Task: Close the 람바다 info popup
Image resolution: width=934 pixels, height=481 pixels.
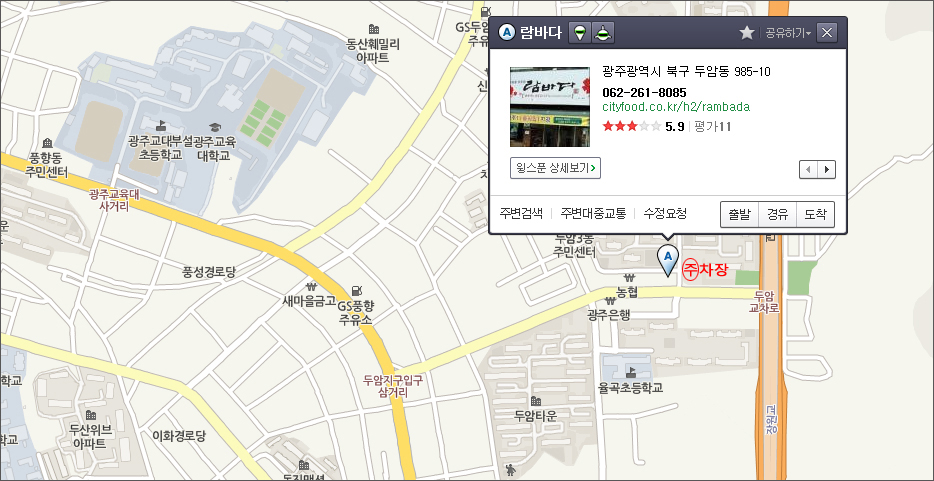Action: tap(826, 33)
